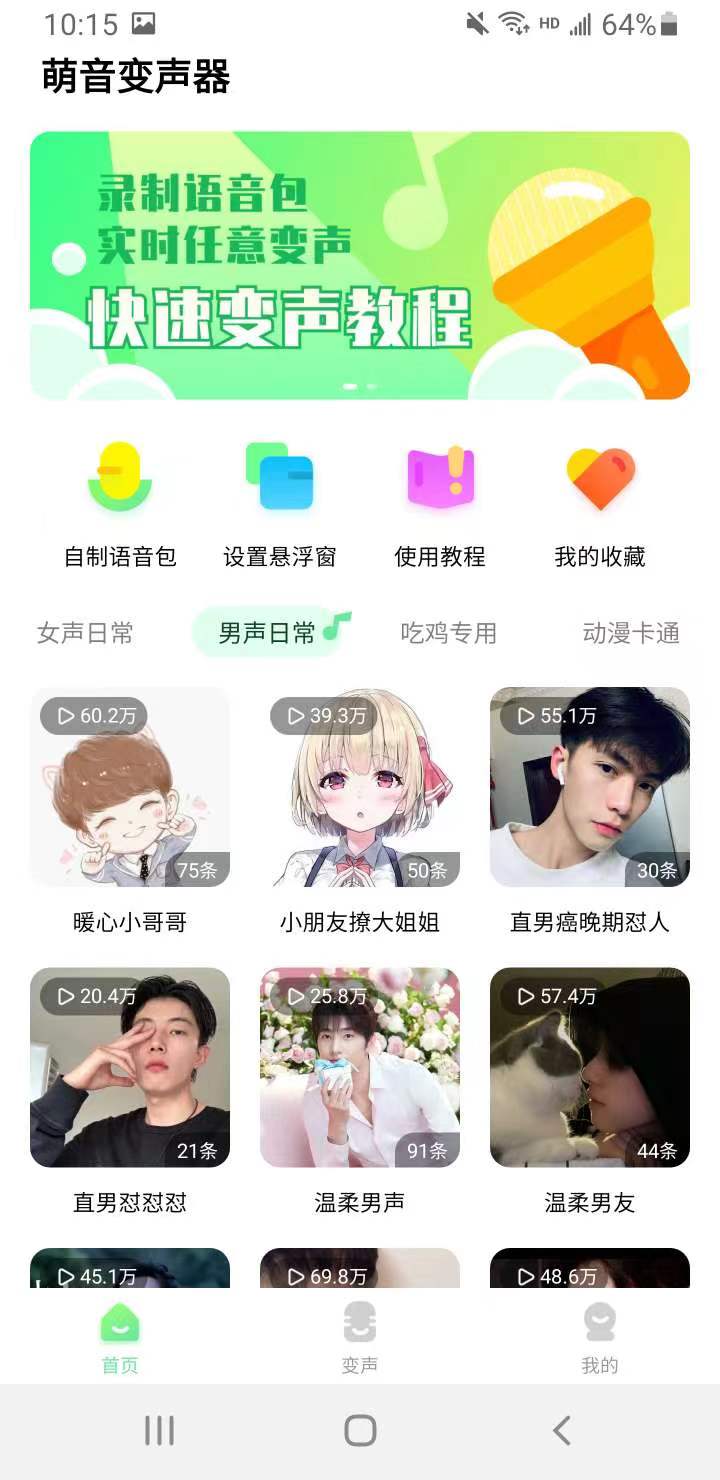Open the 暖心小哥哥 voice pack
Image resolution: width=720 pixels, height=1480 pixels.
pyautogui.click(x=130, y=787)
